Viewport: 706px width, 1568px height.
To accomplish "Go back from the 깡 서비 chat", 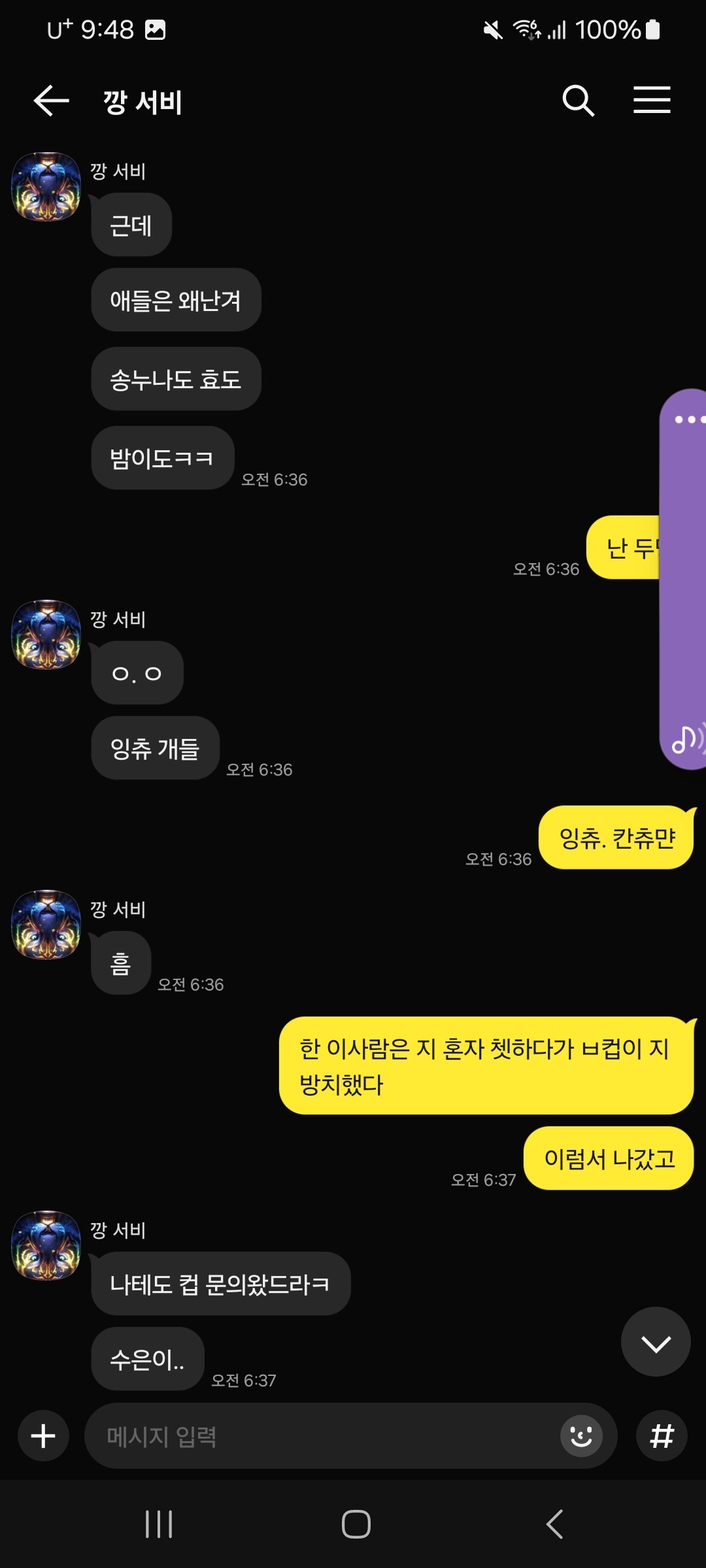I will [52, 101].
